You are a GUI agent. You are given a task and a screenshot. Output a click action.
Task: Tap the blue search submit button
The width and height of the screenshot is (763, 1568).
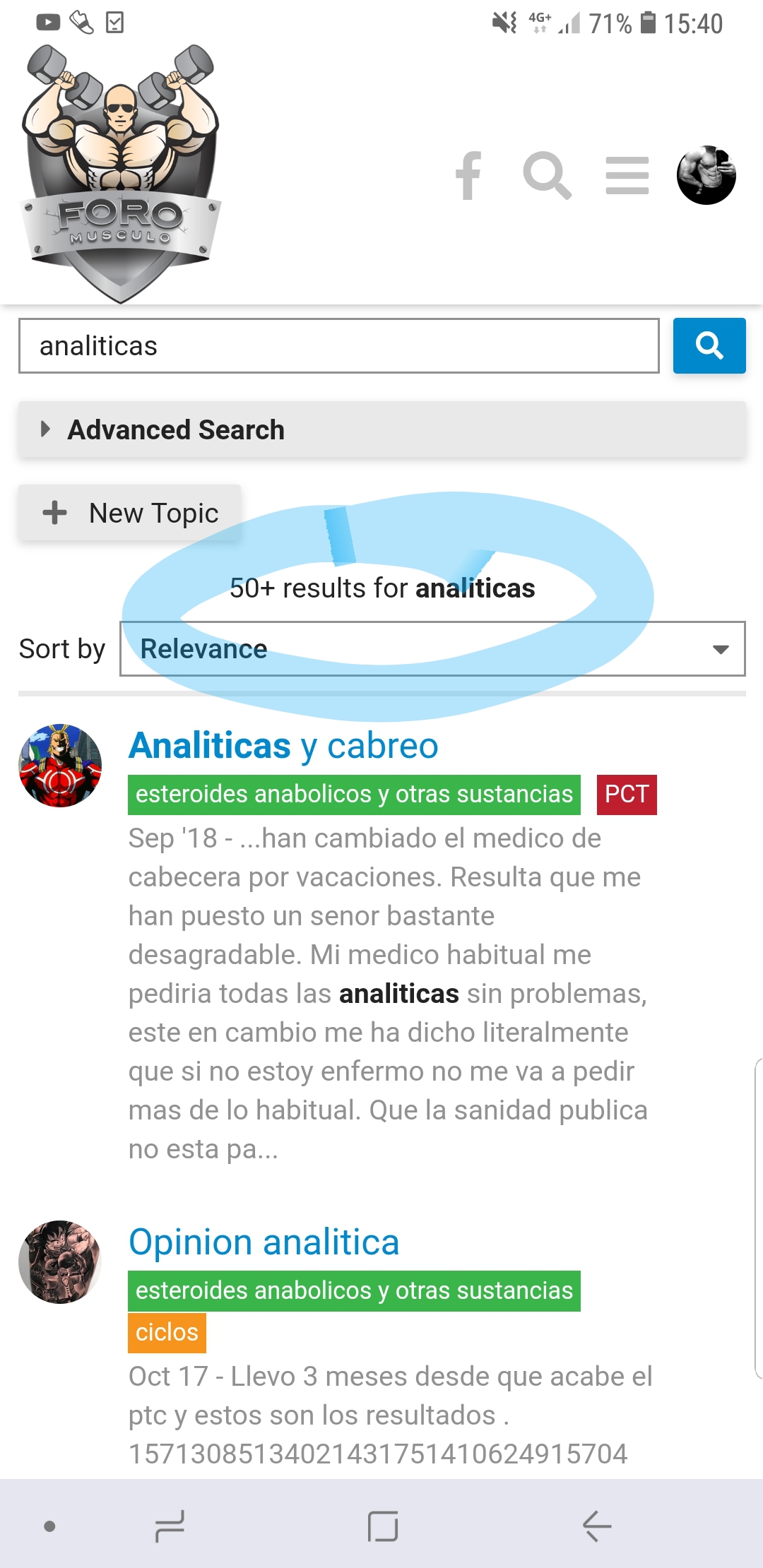(x=709, y=345)
